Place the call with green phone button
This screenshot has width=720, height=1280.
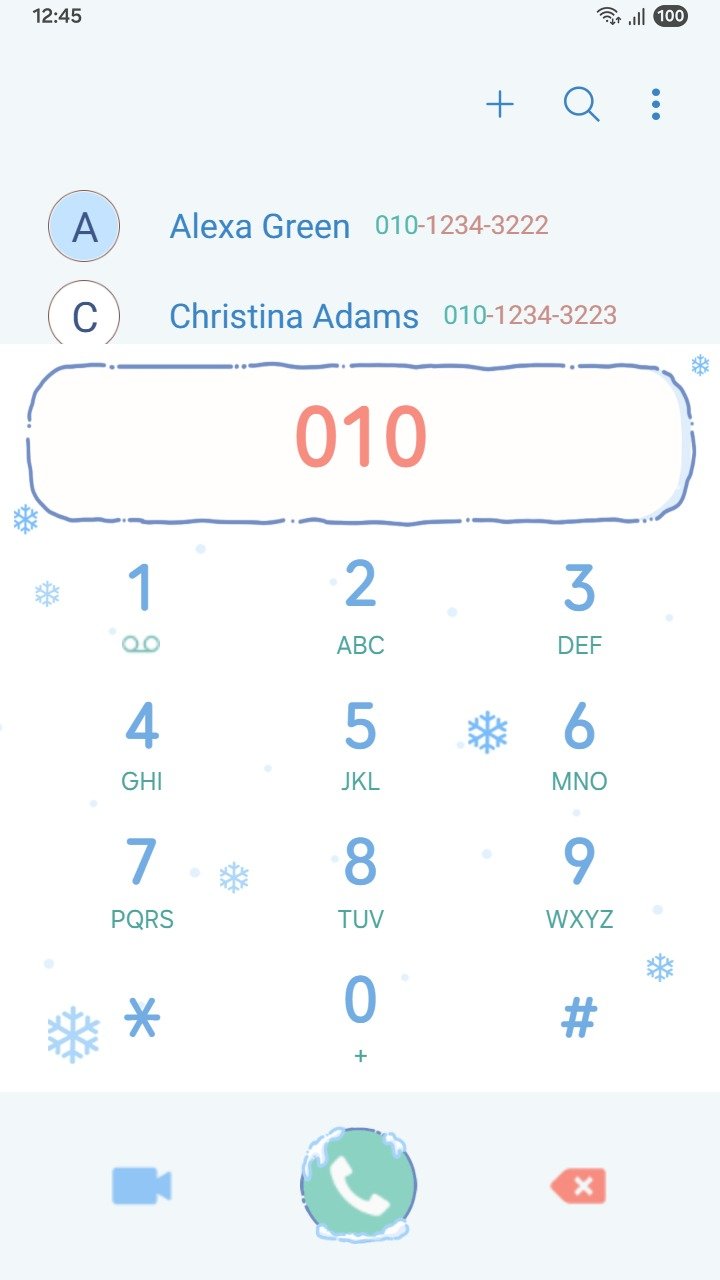click(x=359, y=1185)
